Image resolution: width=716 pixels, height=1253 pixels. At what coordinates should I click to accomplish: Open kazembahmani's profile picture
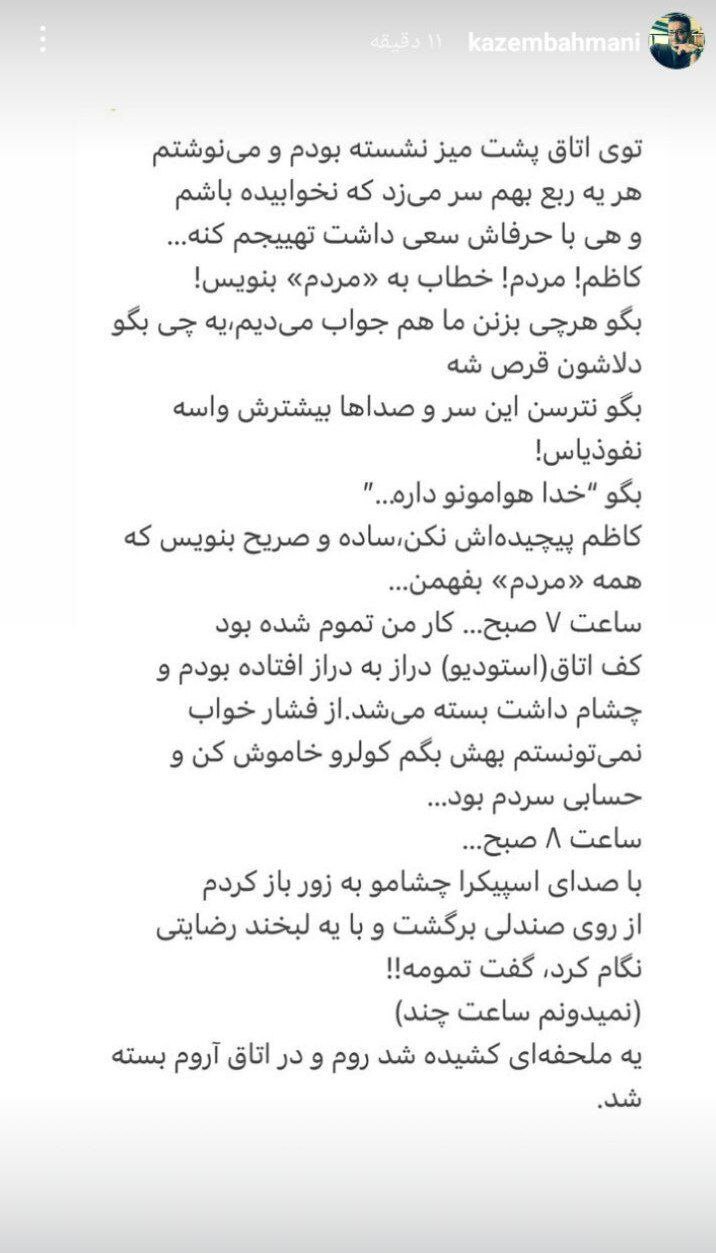coord(677,41)
